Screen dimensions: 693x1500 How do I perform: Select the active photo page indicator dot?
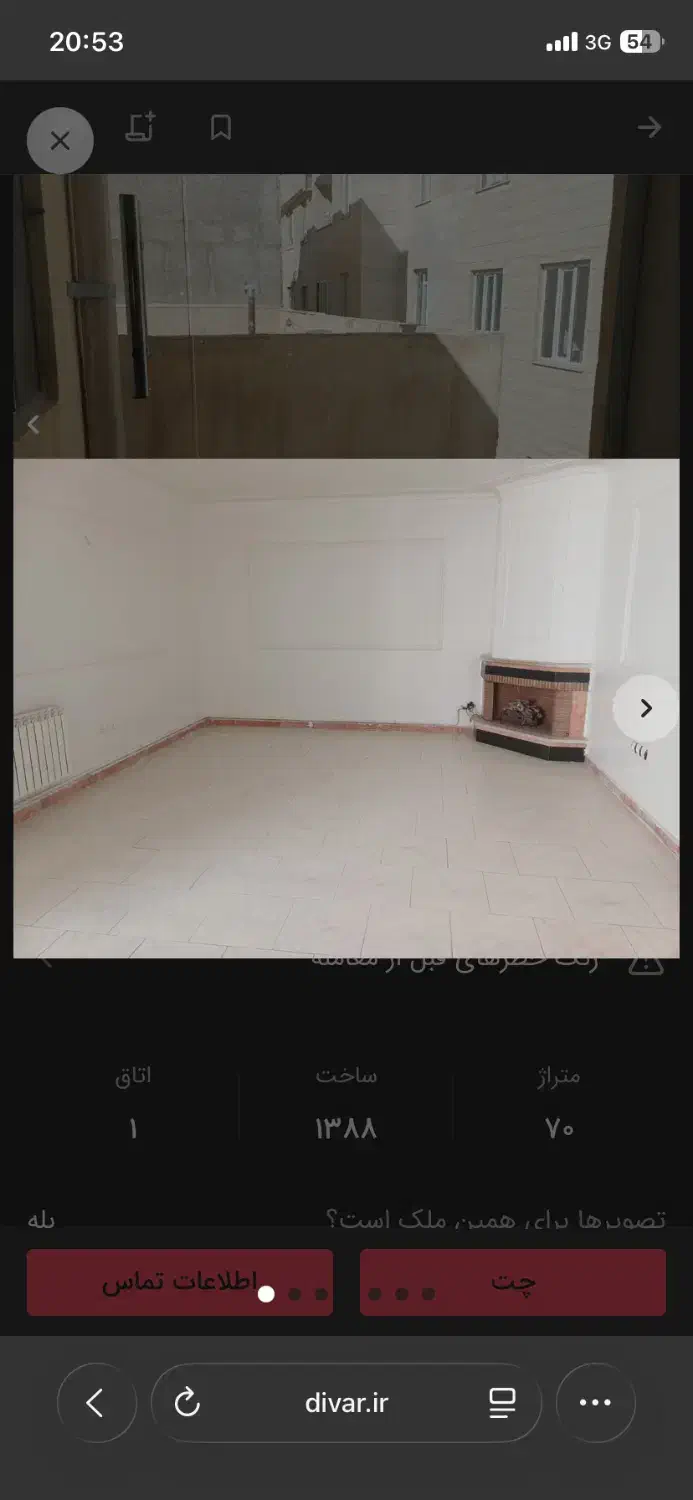click(266, 1294)
